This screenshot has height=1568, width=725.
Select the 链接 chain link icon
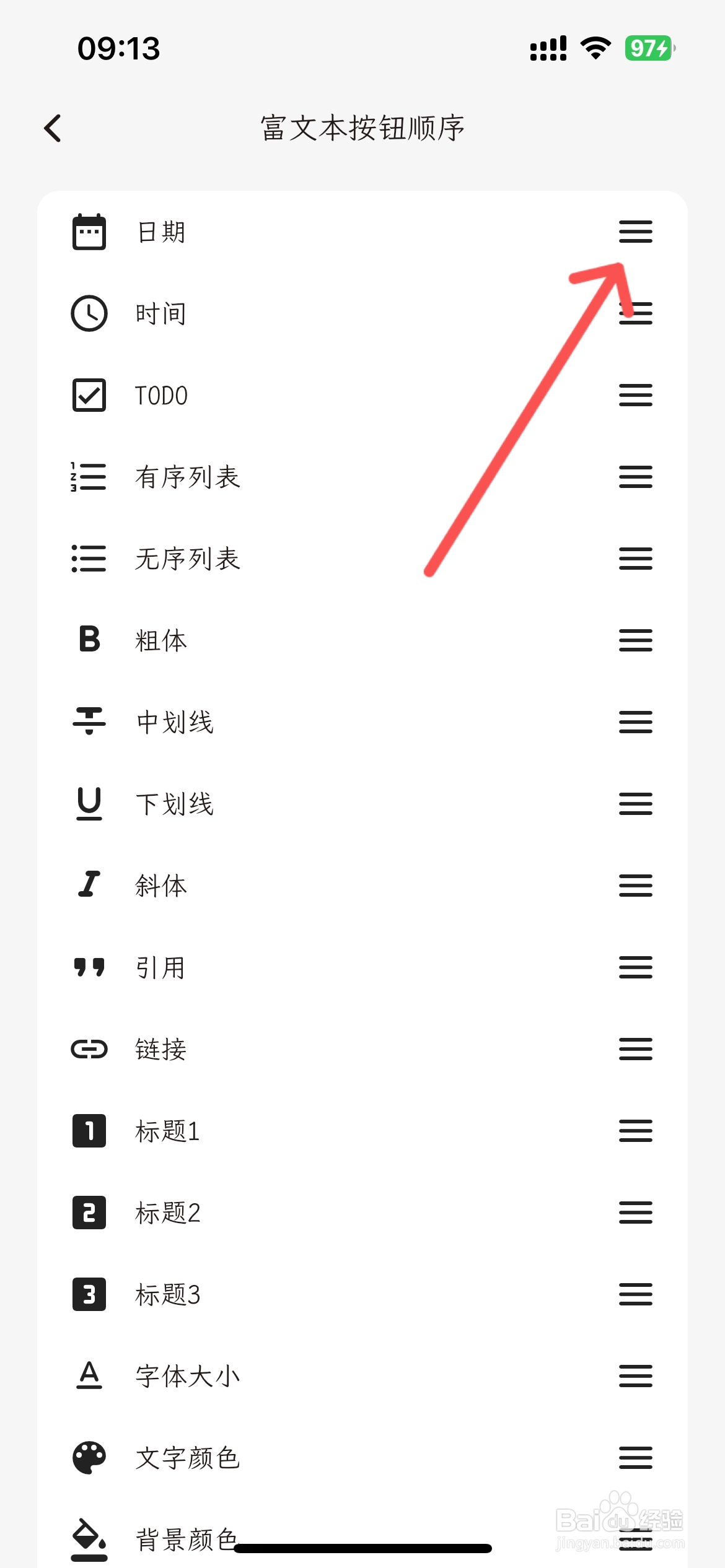tap(89, 1049)
